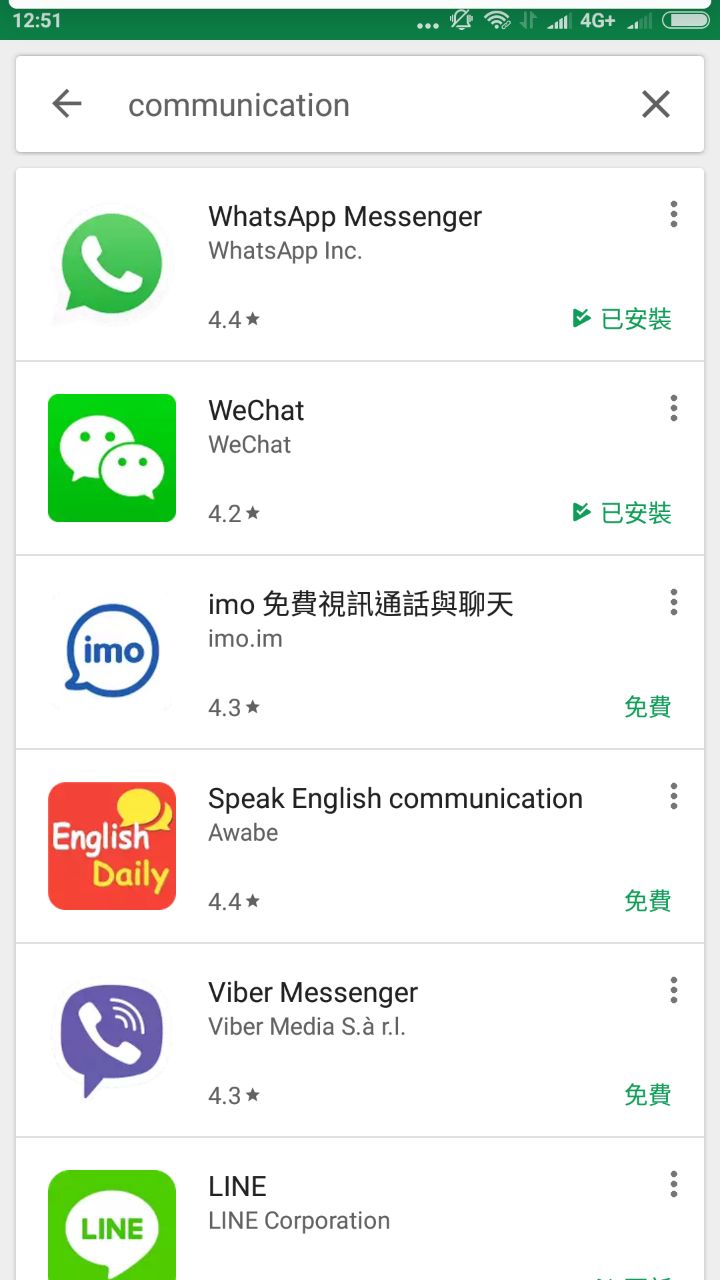This screenshot has width=720, height=1280.
Task: Open overflow menu for imo
Action: tap(673, 602)
